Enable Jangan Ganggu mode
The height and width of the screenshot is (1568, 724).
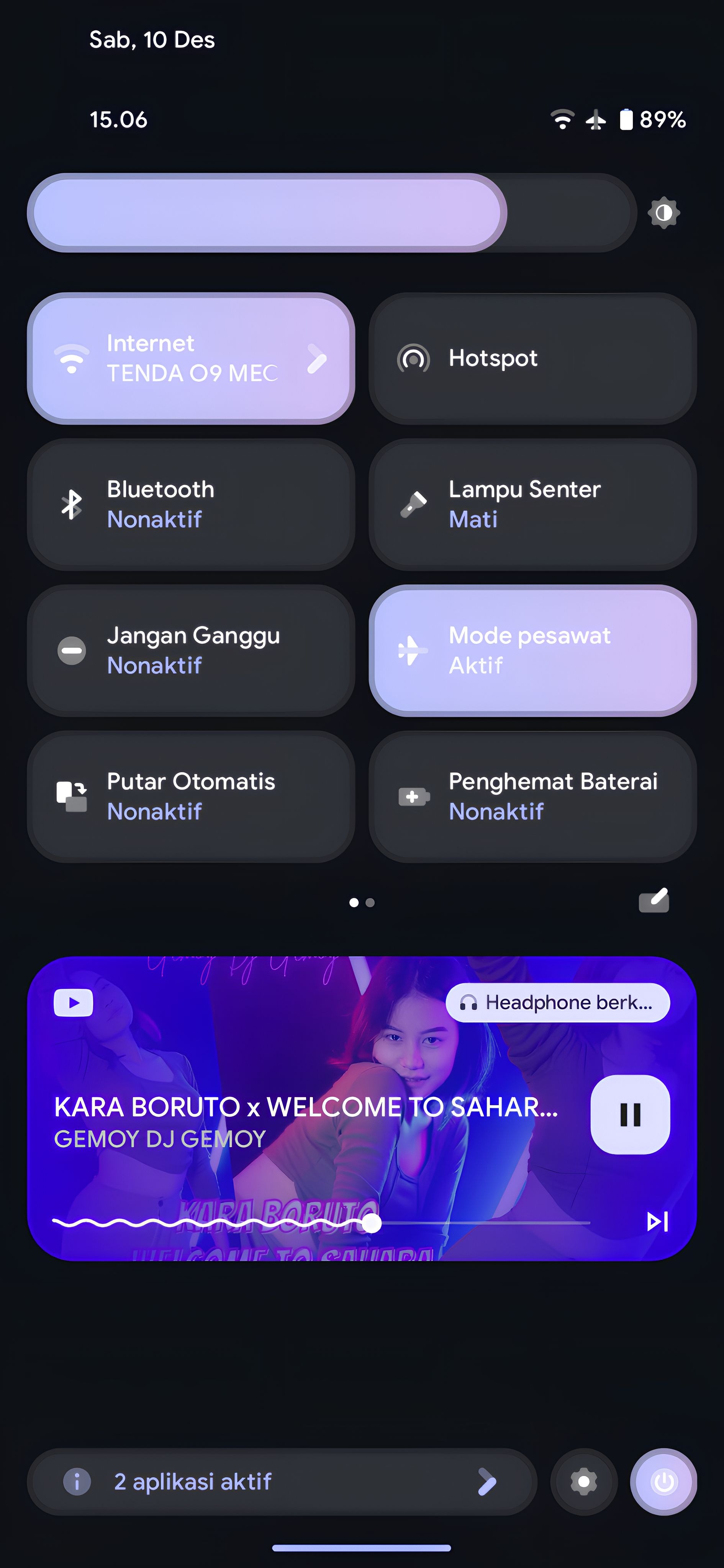coord(191,650)
